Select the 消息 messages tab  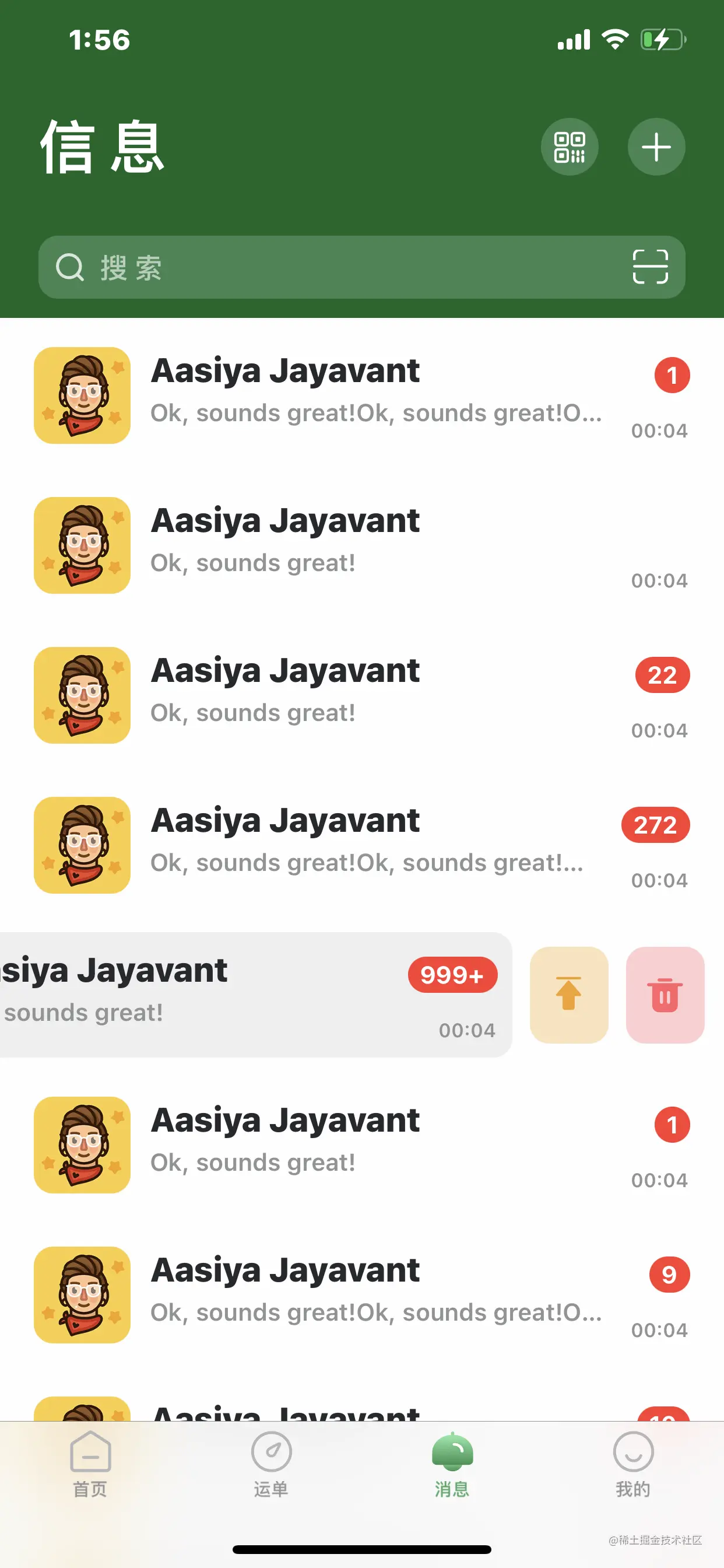click(x=452, y=1465)
